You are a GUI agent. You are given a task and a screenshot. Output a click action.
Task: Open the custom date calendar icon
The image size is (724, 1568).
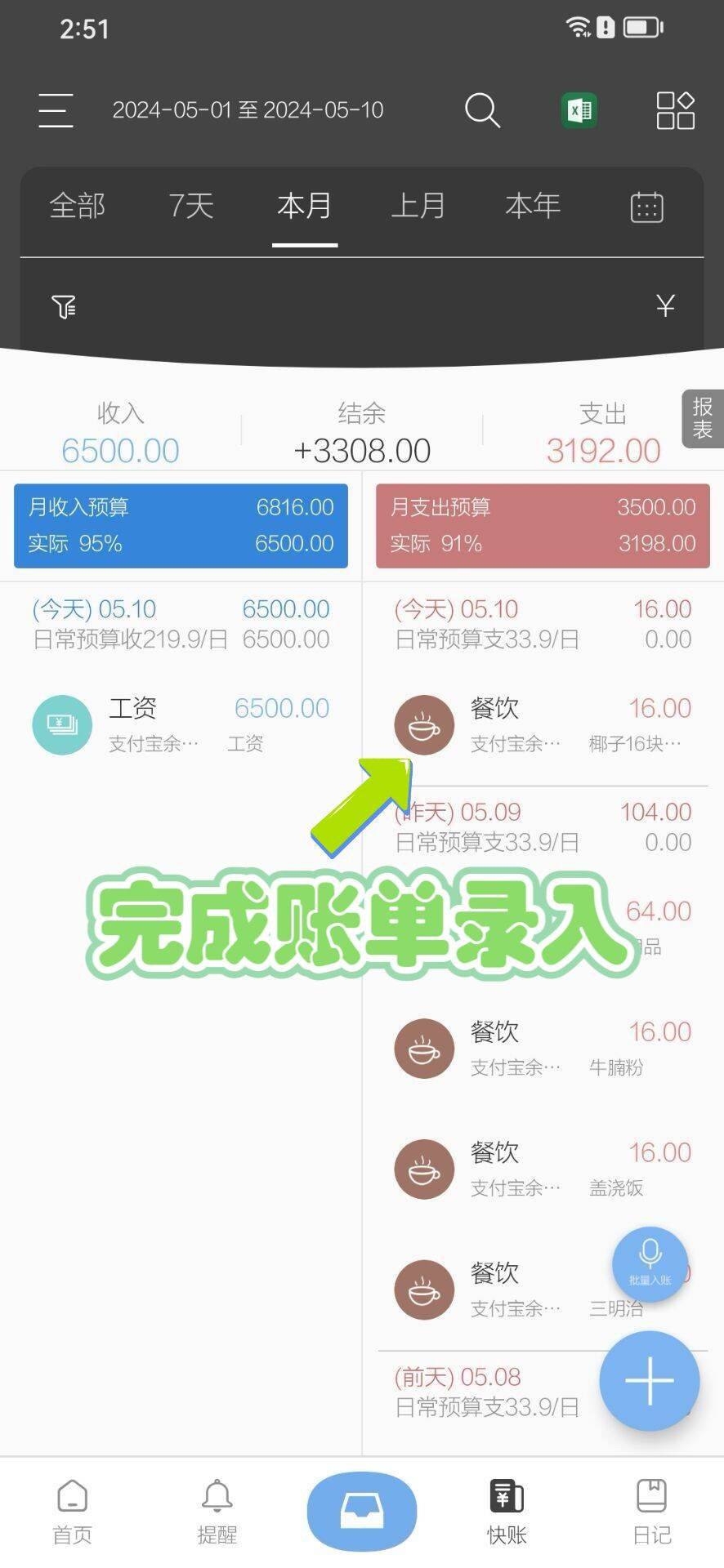[x=646, y=207]
